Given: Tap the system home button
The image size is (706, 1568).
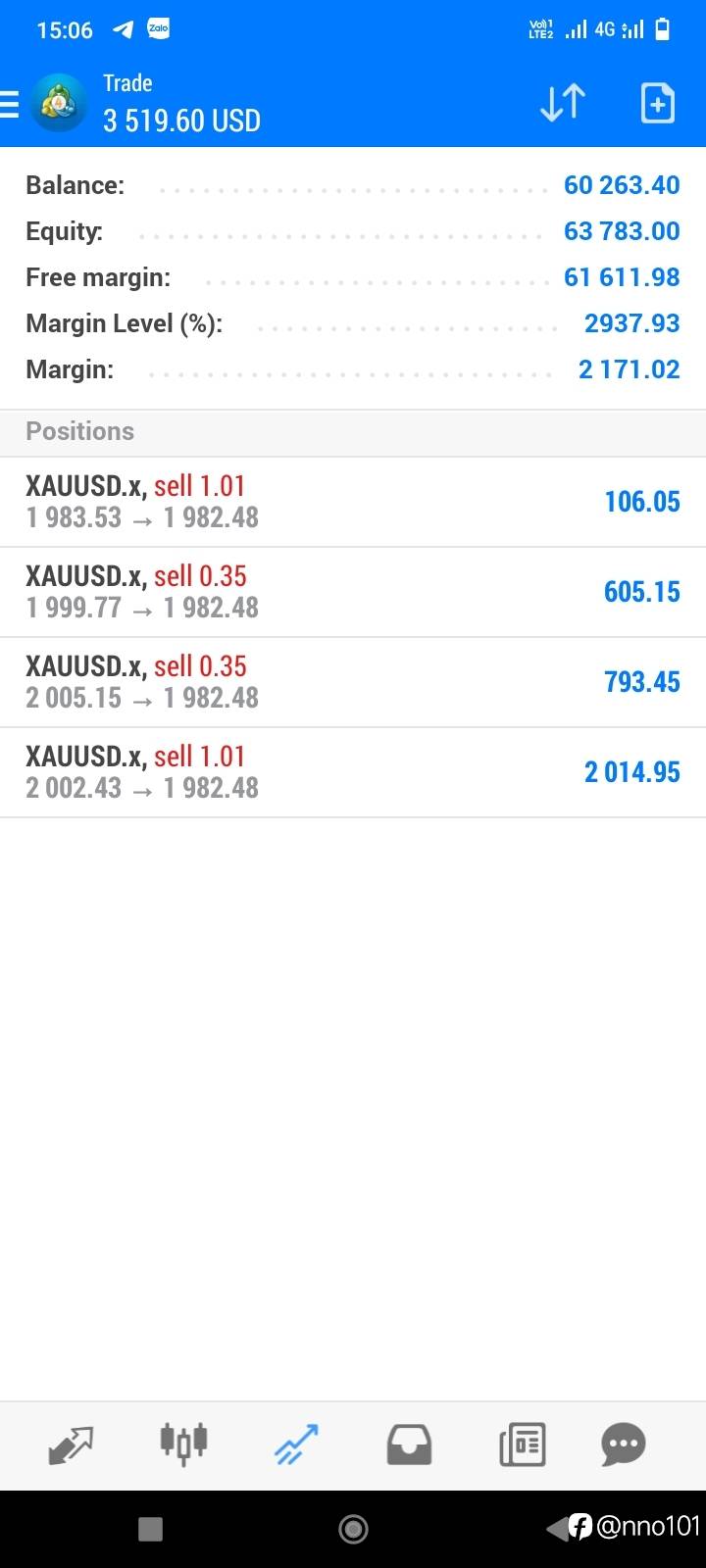Looking at the screenshot, I should (353, 1529).
